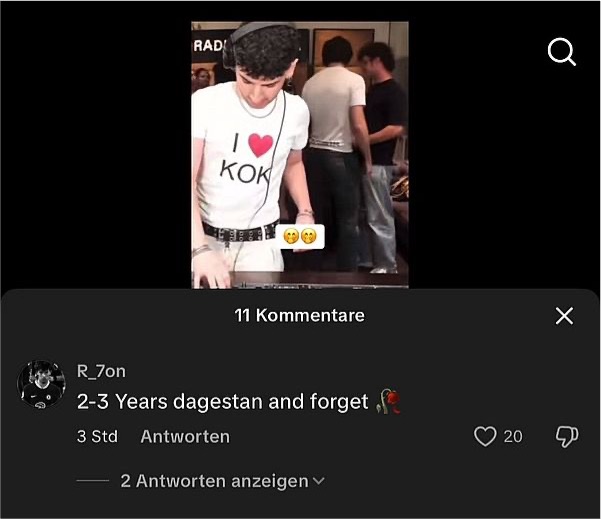Tap the video above the comments

300,150
